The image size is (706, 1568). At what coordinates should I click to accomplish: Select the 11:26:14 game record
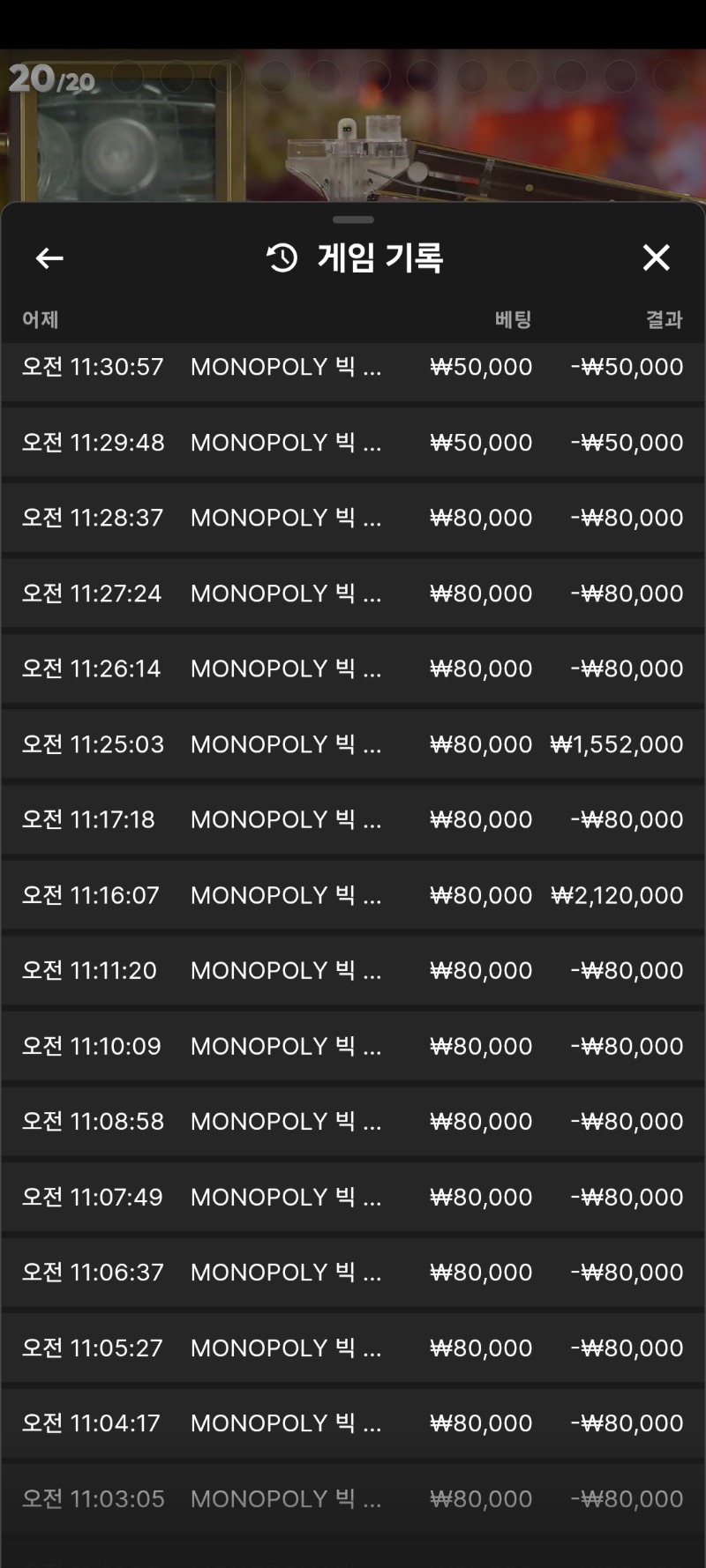pyautogui.click(x=353, y=668)
